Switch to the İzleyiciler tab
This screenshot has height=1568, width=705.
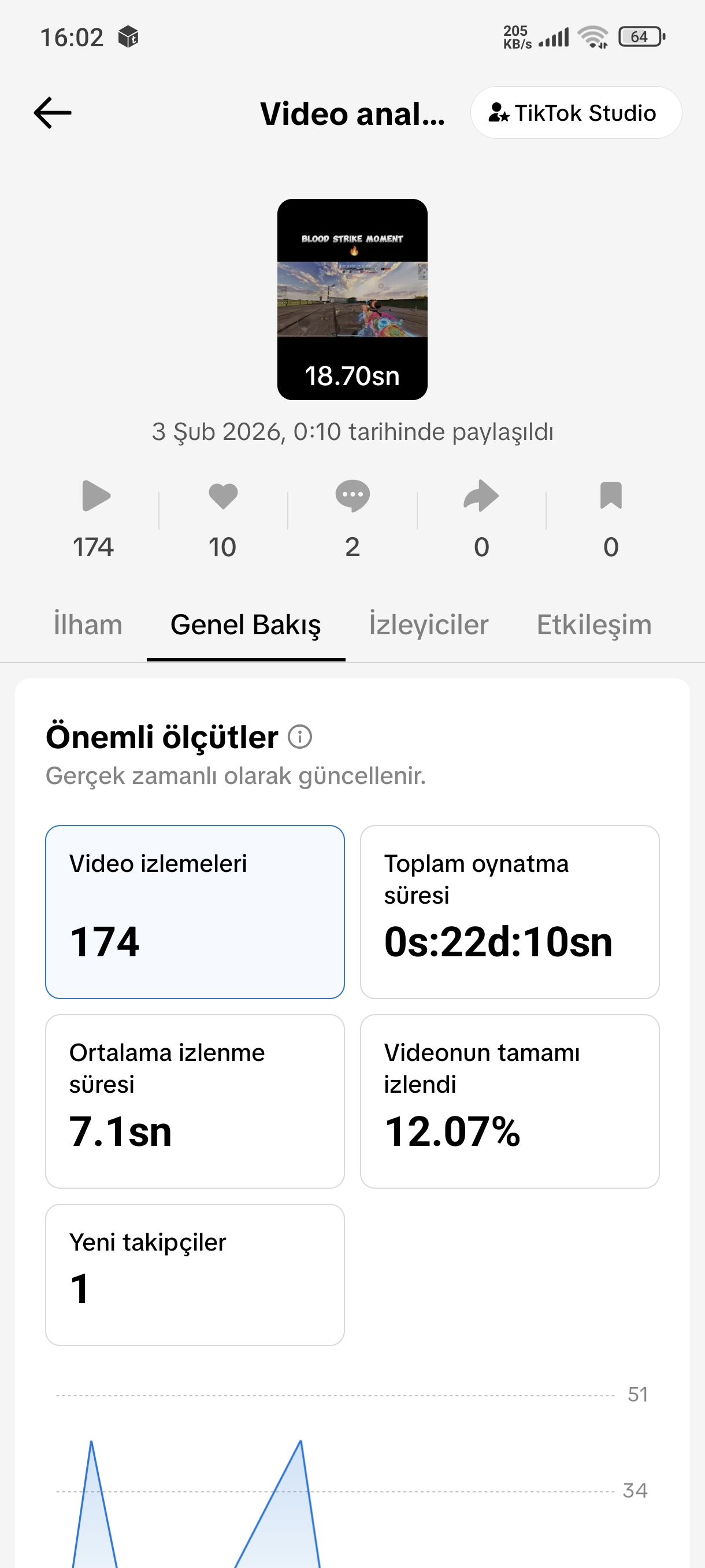pos(429,625)
